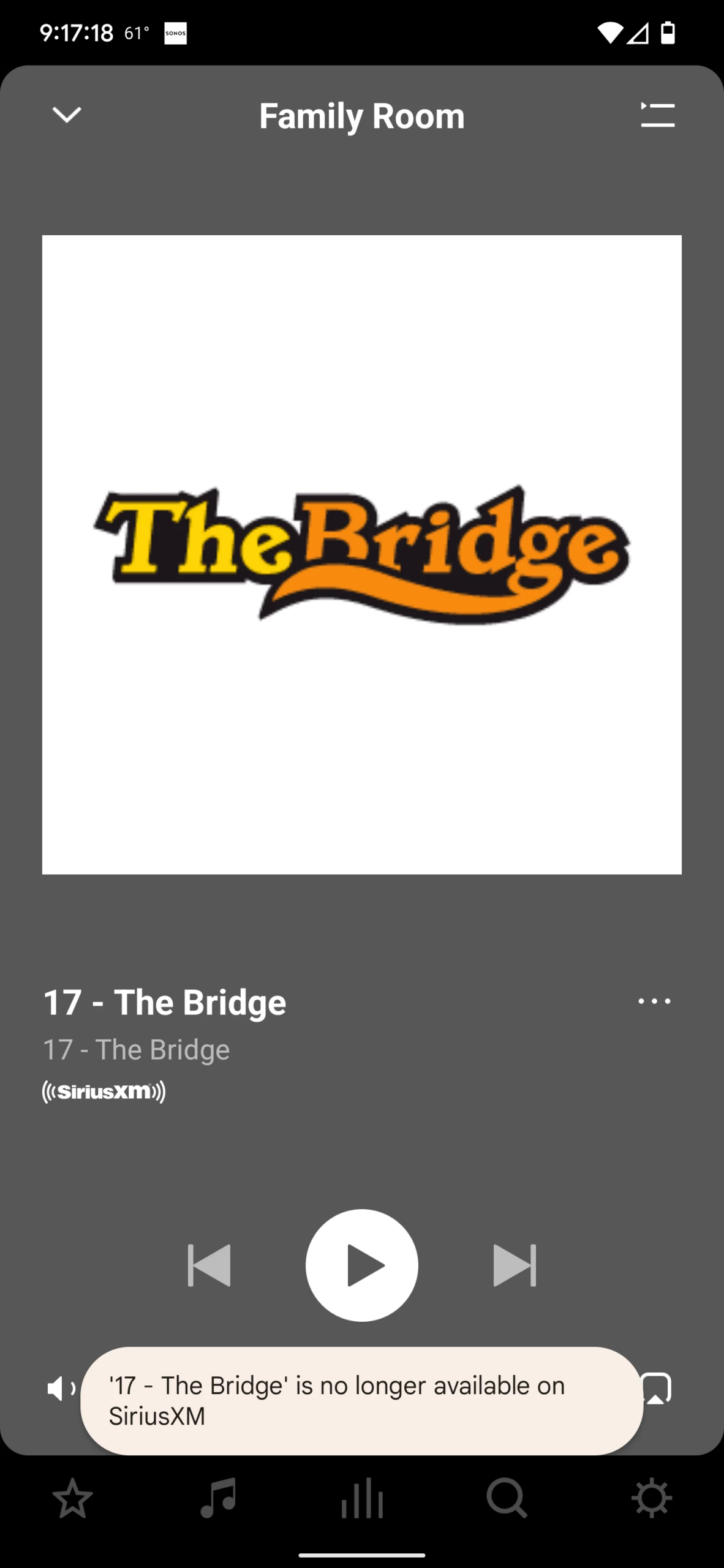The height and width of the screenshot is (1568, 724).
Task: Dismiss the SiriusXM unavailable notification
Action: (362, 1404)
